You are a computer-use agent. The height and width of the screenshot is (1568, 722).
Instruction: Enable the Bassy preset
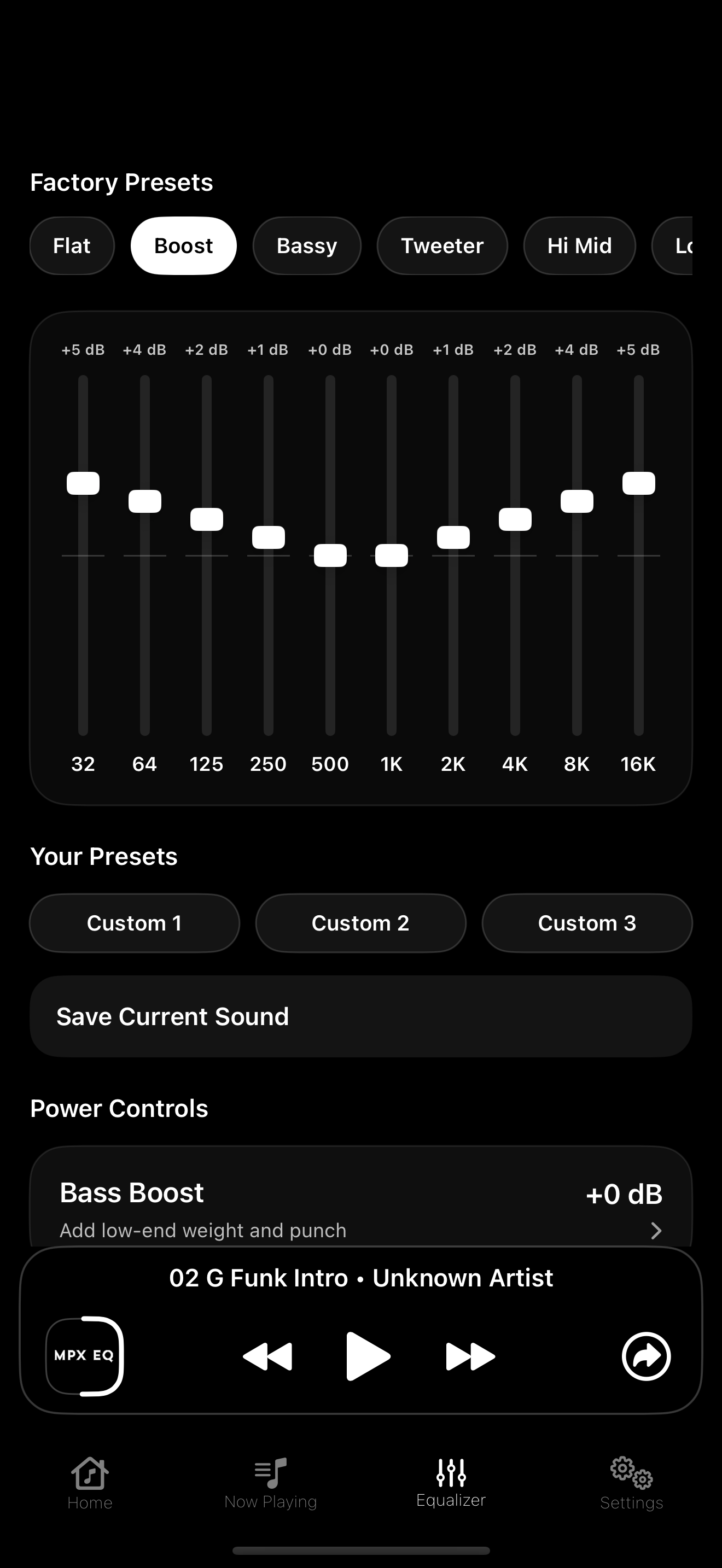point(307,245)
